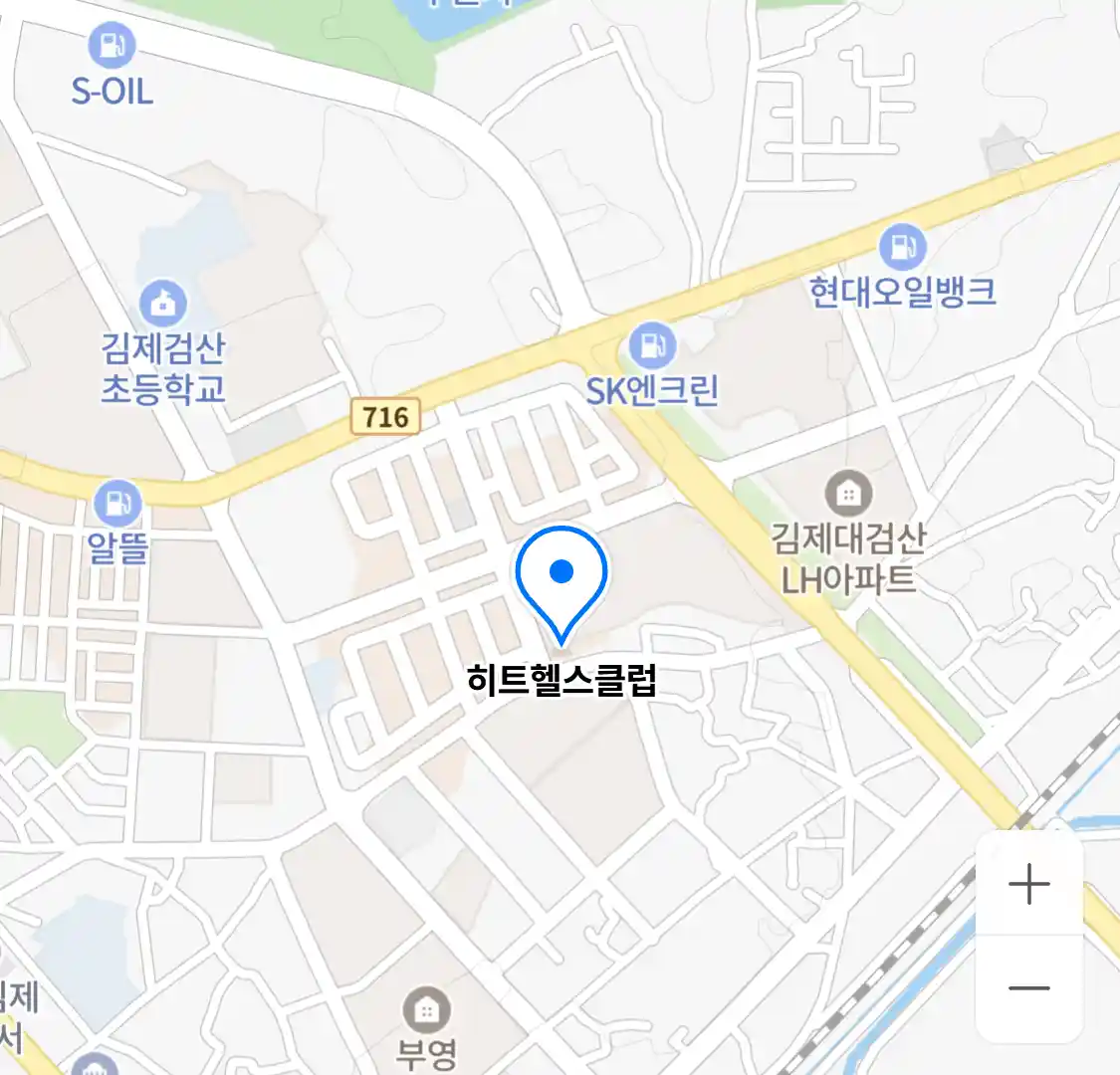Zoom out with the minus button
The width and height of the screenshot is (1120, 1075).
pyautogui.click(x=1028, y=988)
